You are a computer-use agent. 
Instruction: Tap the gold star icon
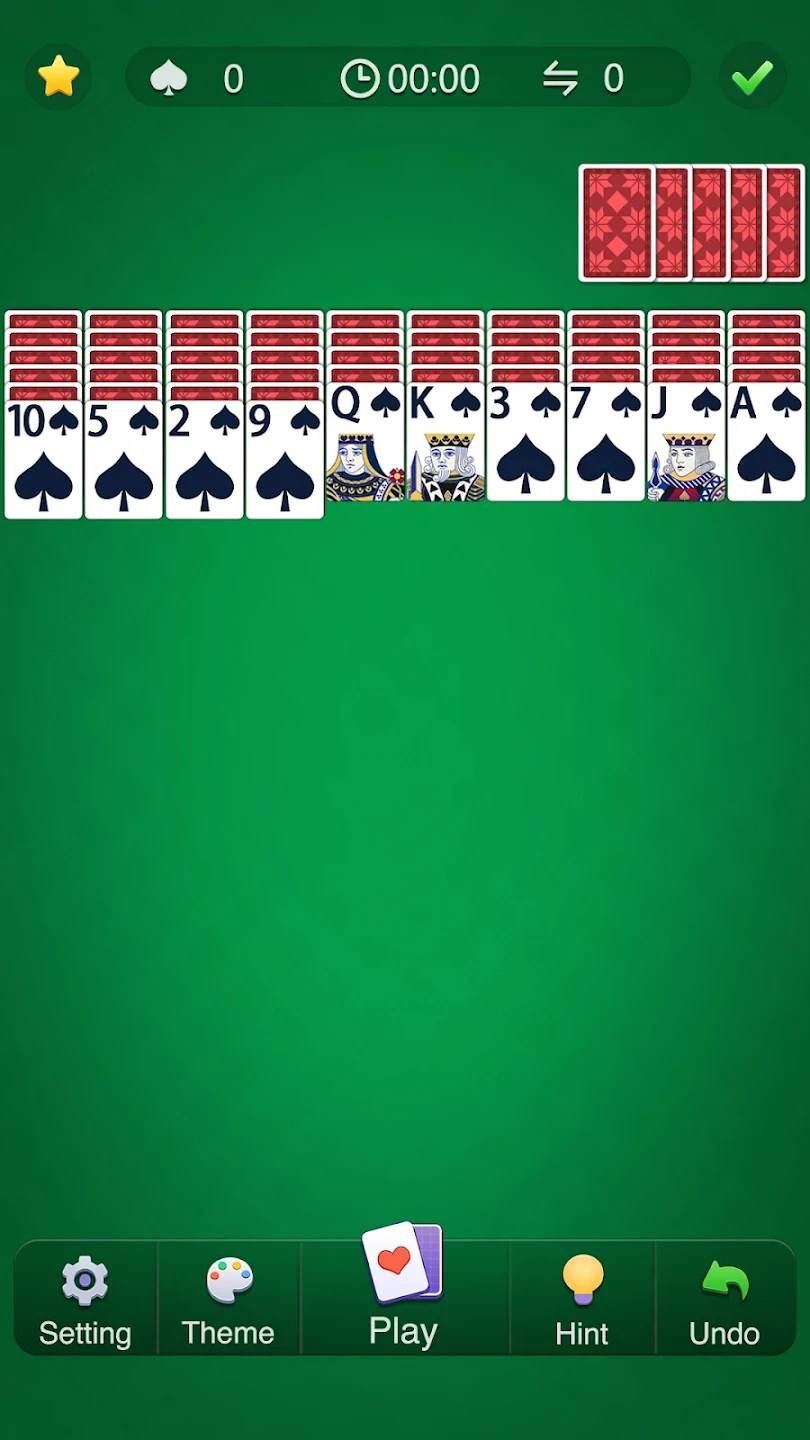click(x=58, y=77)
